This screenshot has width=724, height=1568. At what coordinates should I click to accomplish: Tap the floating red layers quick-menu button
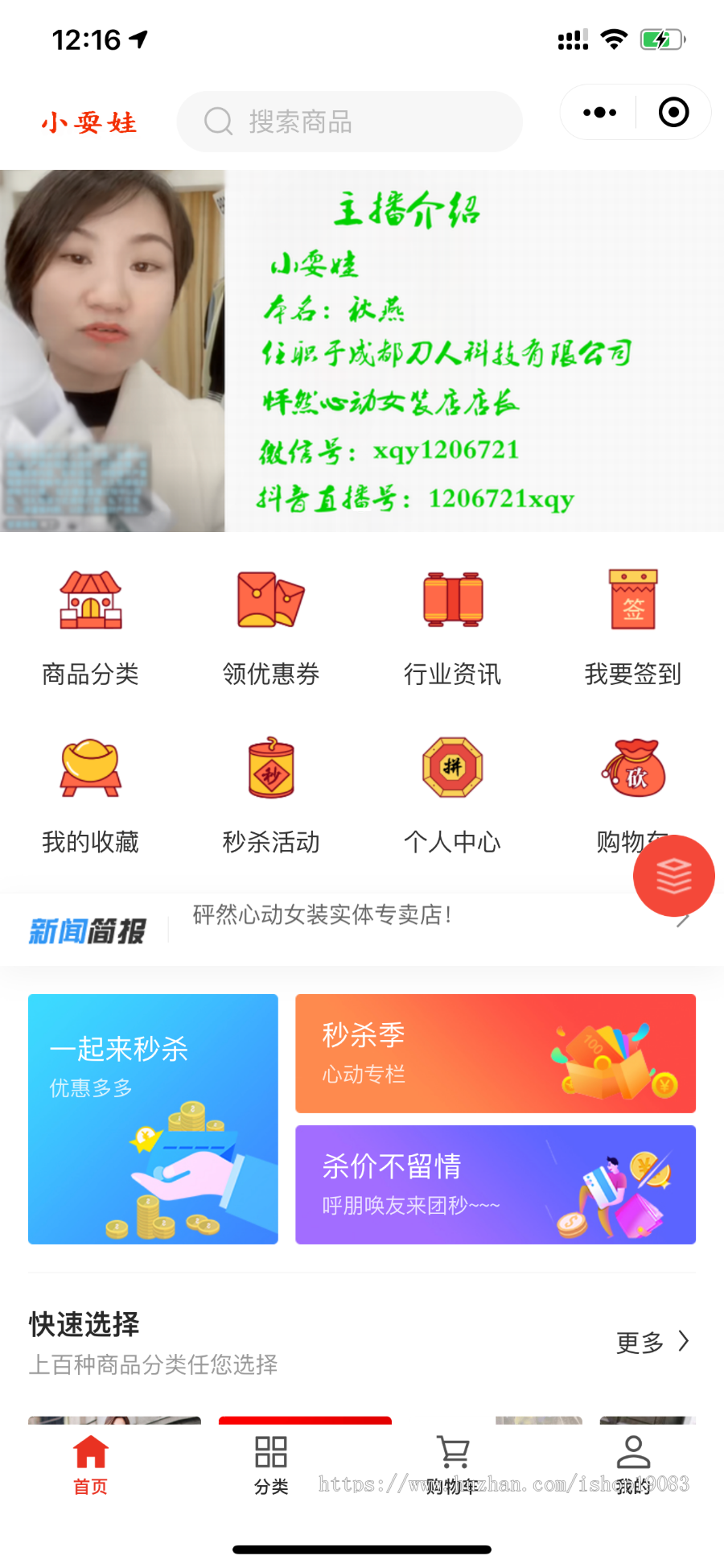(673, 876)
